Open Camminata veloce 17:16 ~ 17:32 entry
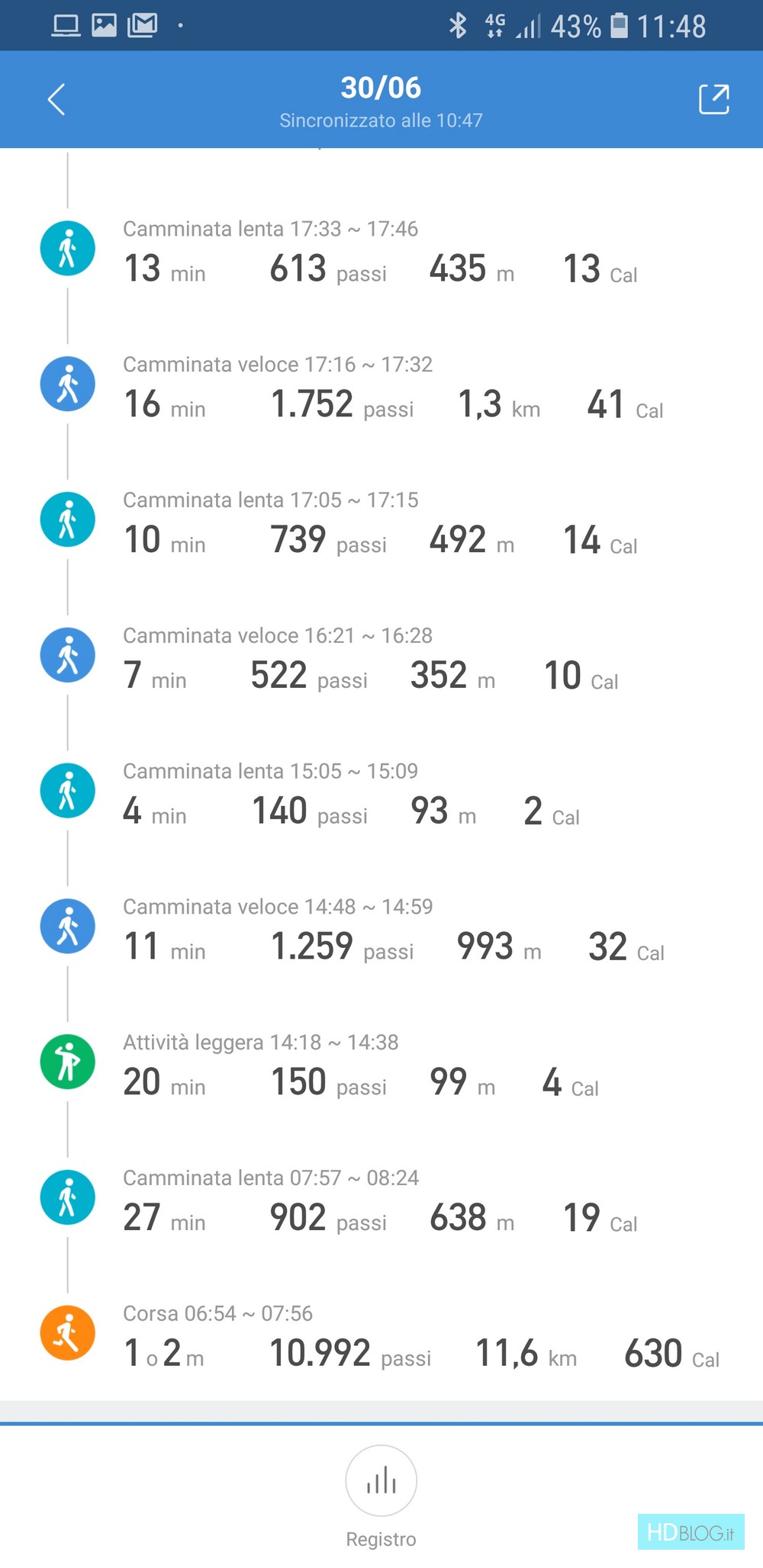This screenshot has height=1568, width=763. click(x=381, y=387)
